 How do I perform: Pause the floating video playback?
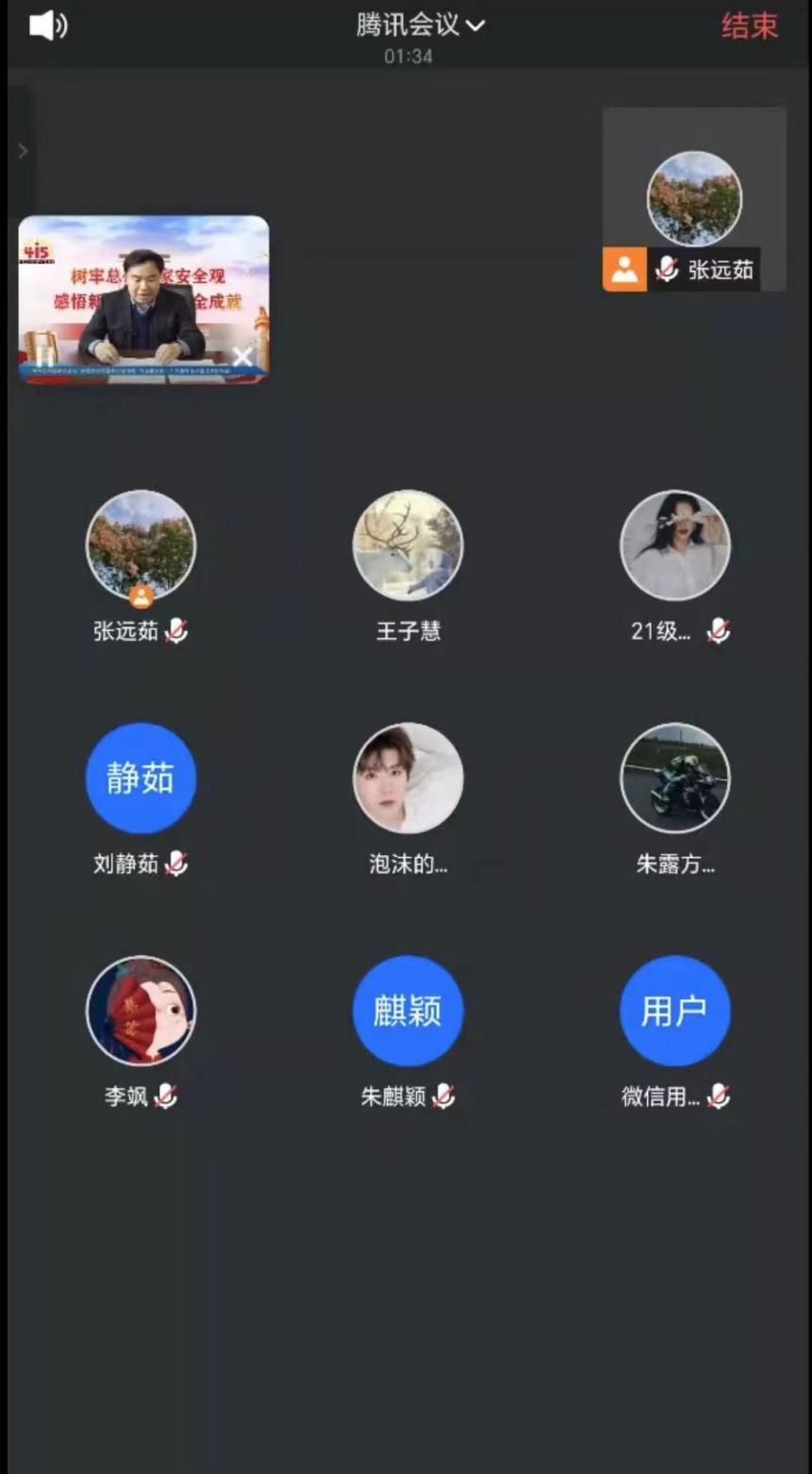point(44,357)
